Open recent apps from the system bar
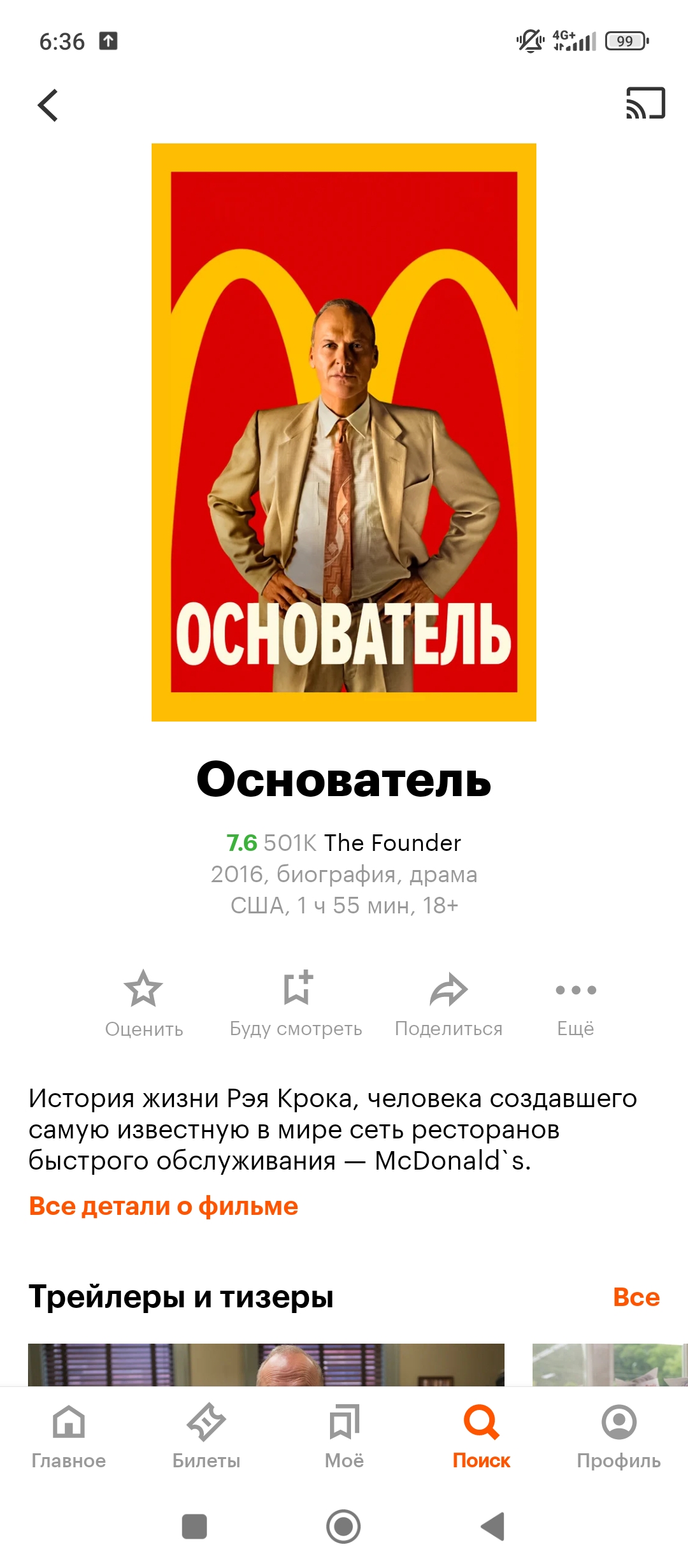 point(194,1527)
